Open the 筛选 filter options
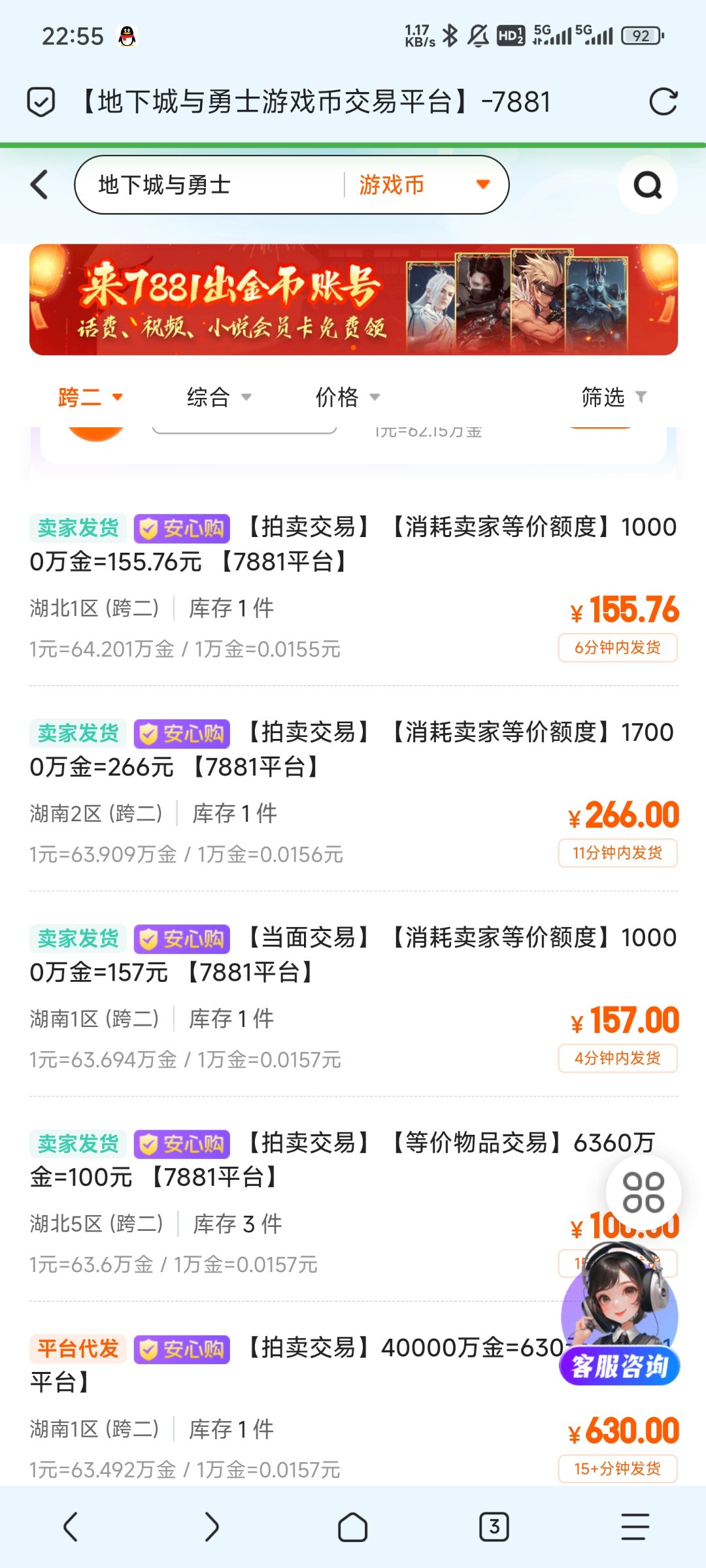This screenshot has width=706, height=1568. coord(614,397)
